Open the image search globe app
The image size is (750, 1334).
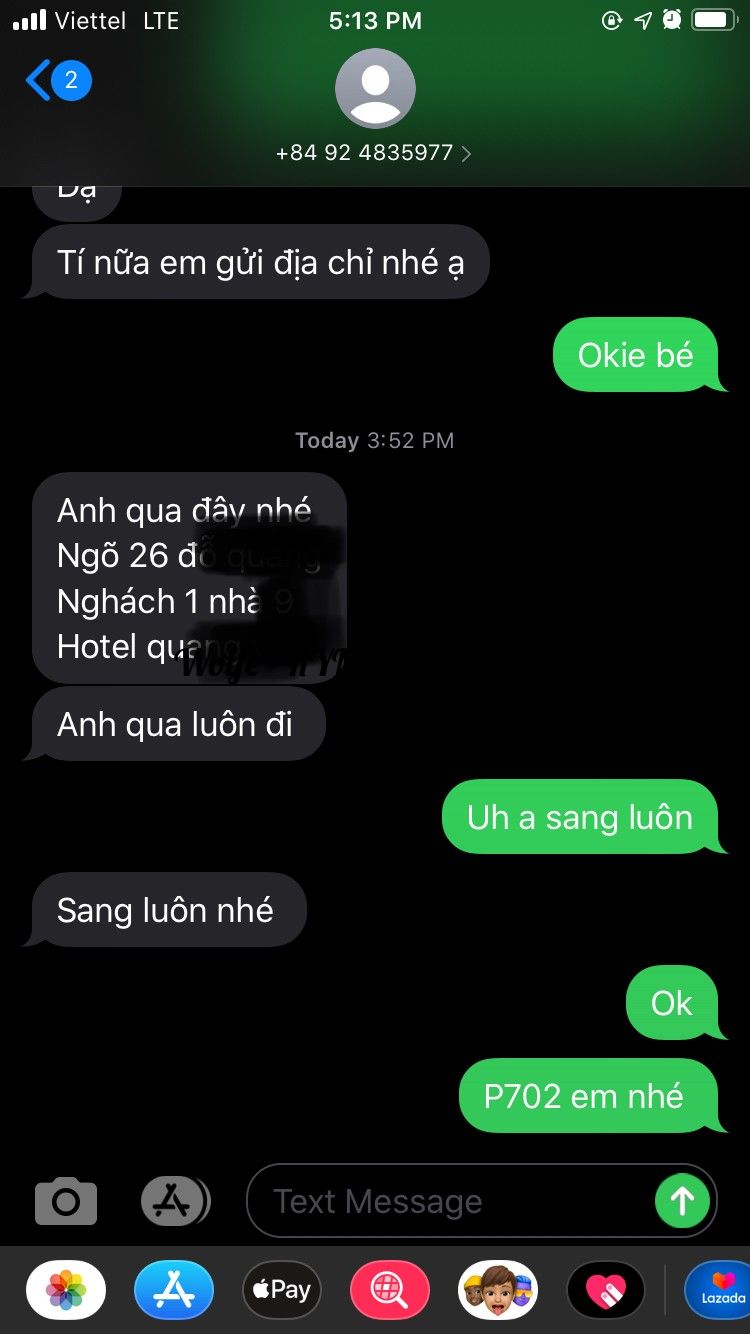click(390, 1290)
